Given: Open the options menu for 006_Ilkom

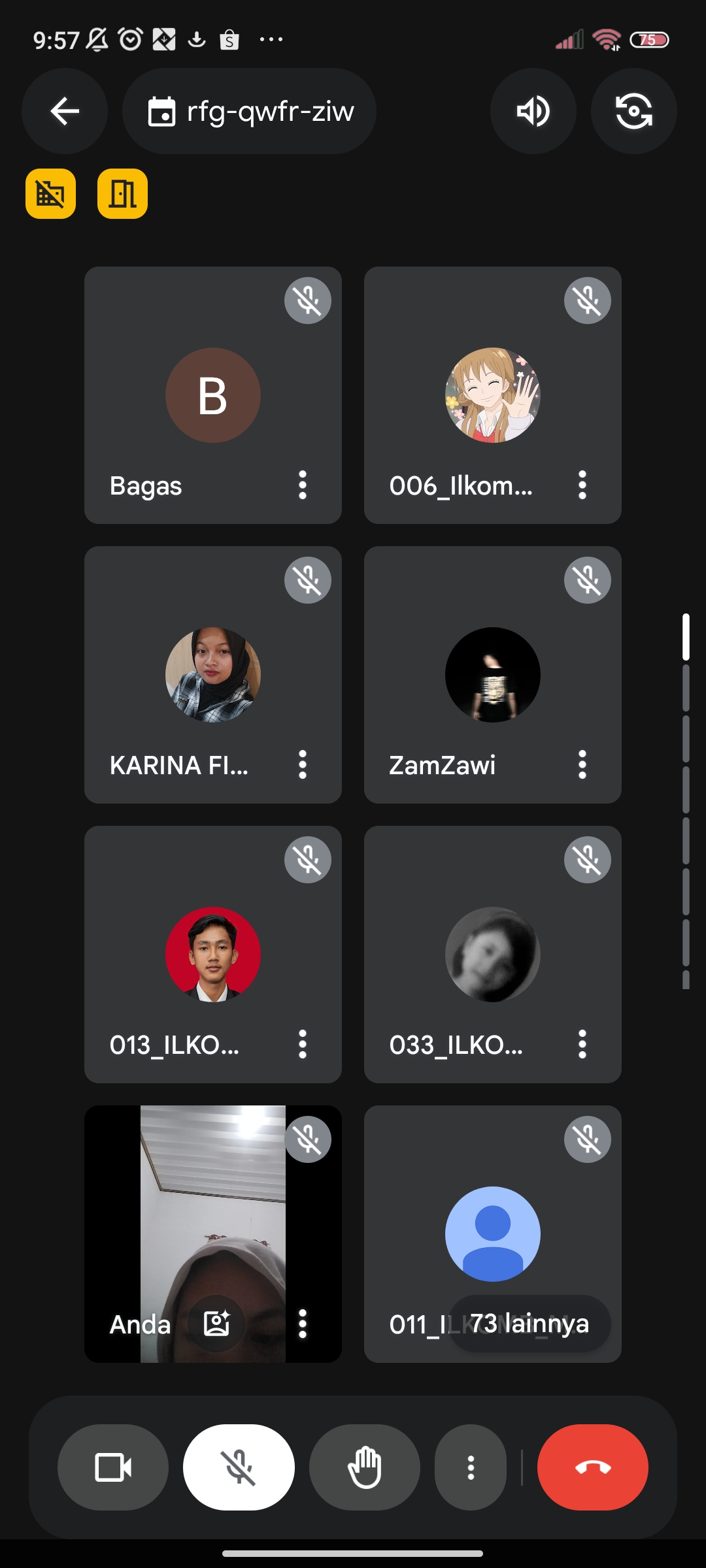Looking at the screenshot, I should click(x=582, y=485).
